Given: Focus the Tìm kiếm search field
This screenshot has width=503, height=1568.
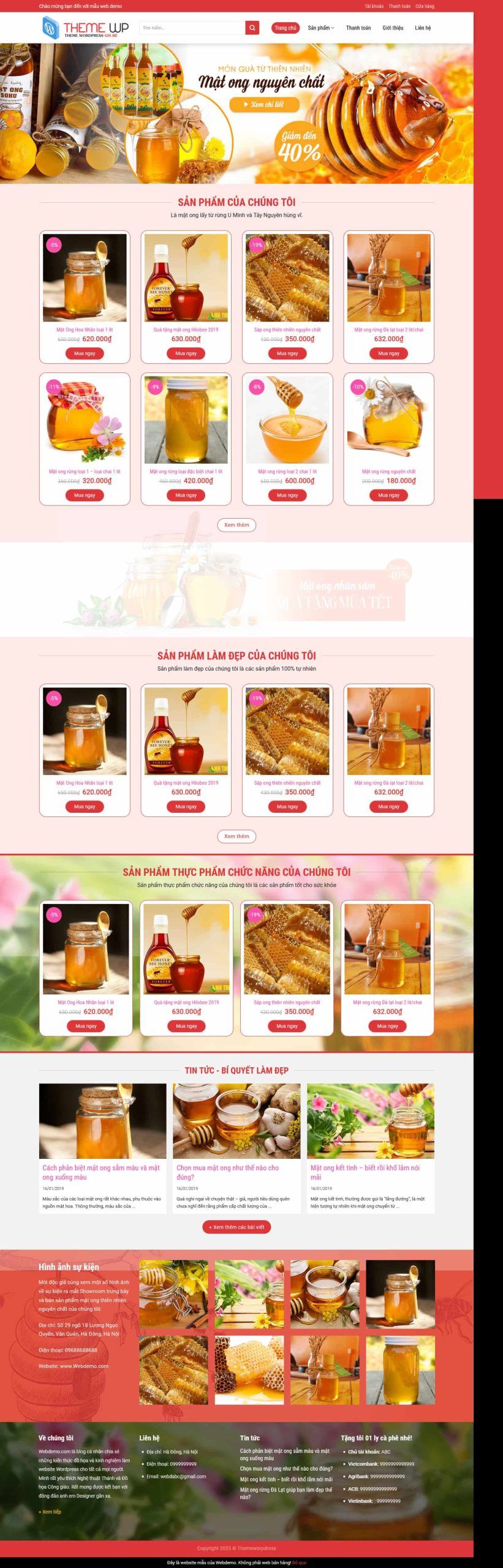Looking at the screenshot, I should tap(192, 28).
